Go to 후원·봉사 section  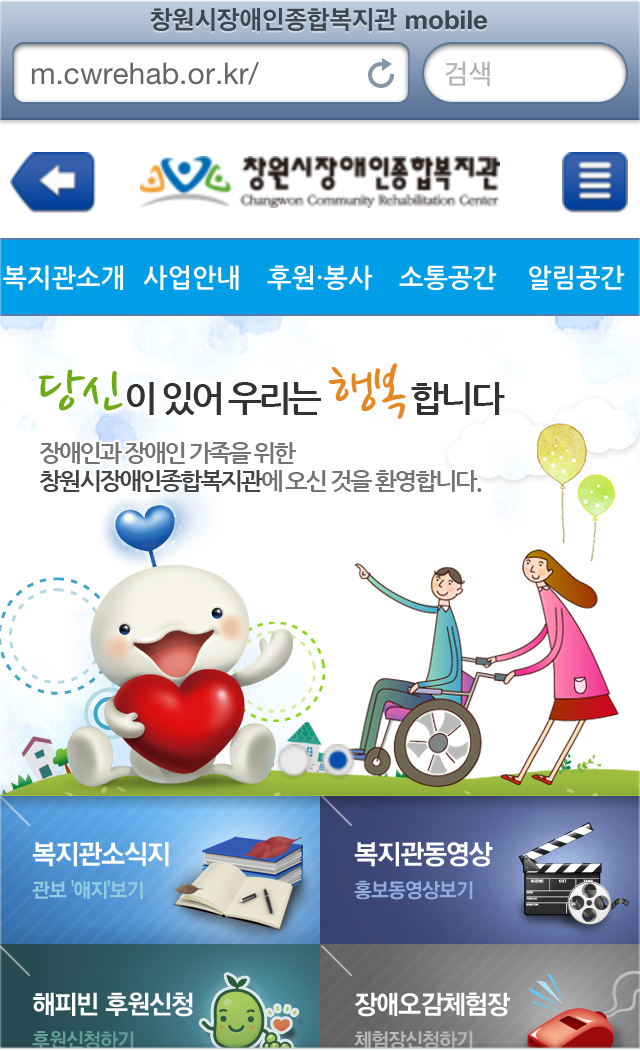coord(319,277)
